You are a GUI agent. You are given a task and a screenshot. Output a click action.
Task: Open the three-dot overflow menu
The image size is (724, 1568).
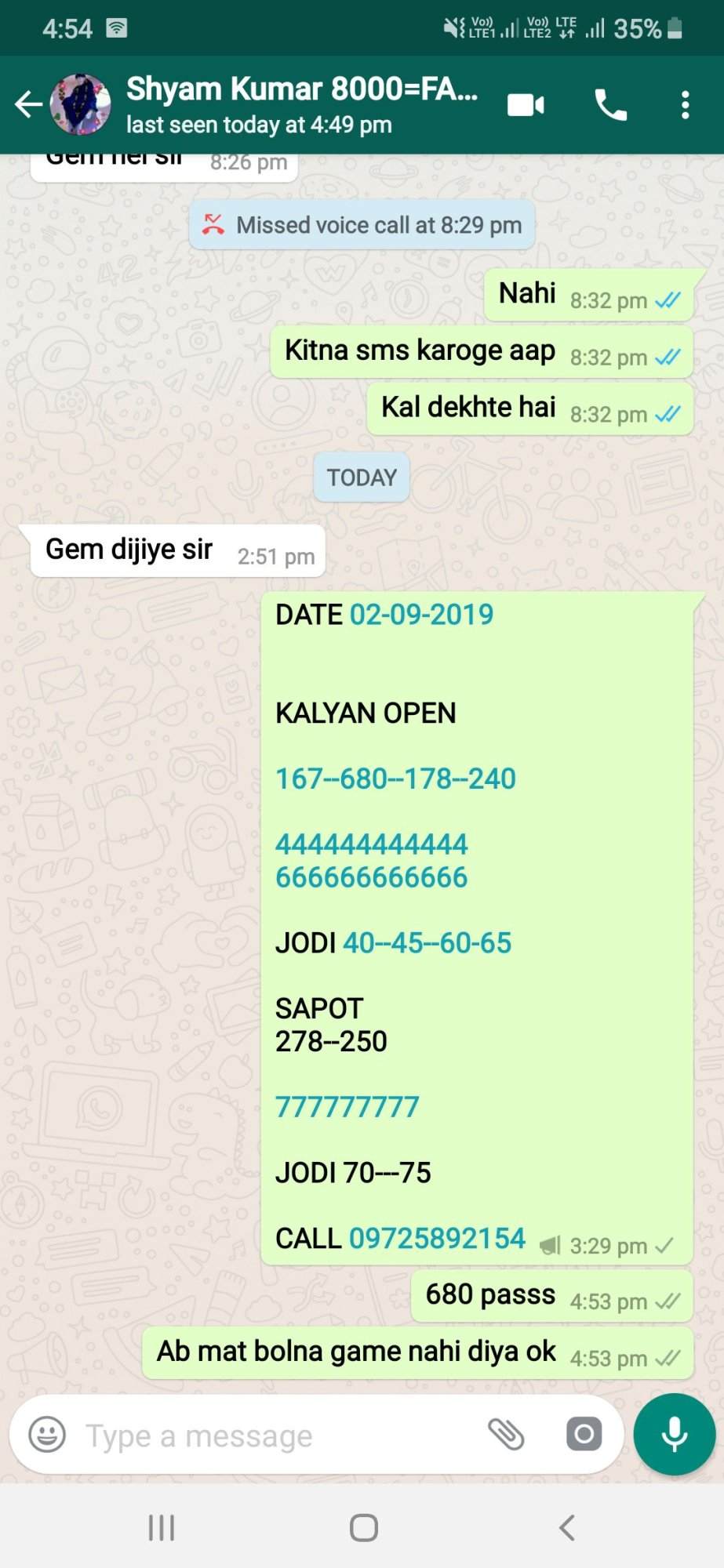click(x=685, y=104)
